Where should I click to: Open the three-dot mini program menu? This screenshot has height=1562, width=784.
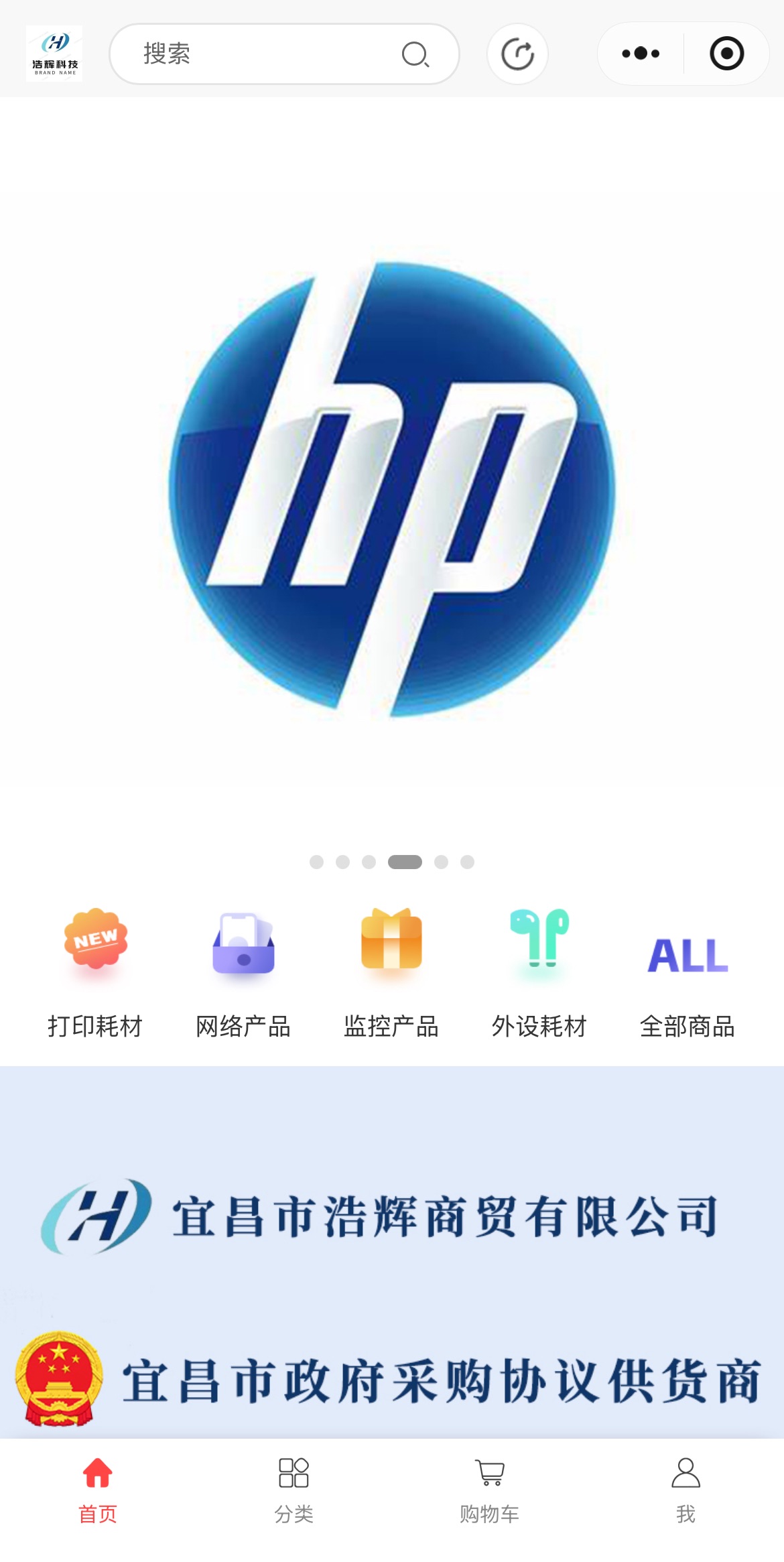point(641,54)
